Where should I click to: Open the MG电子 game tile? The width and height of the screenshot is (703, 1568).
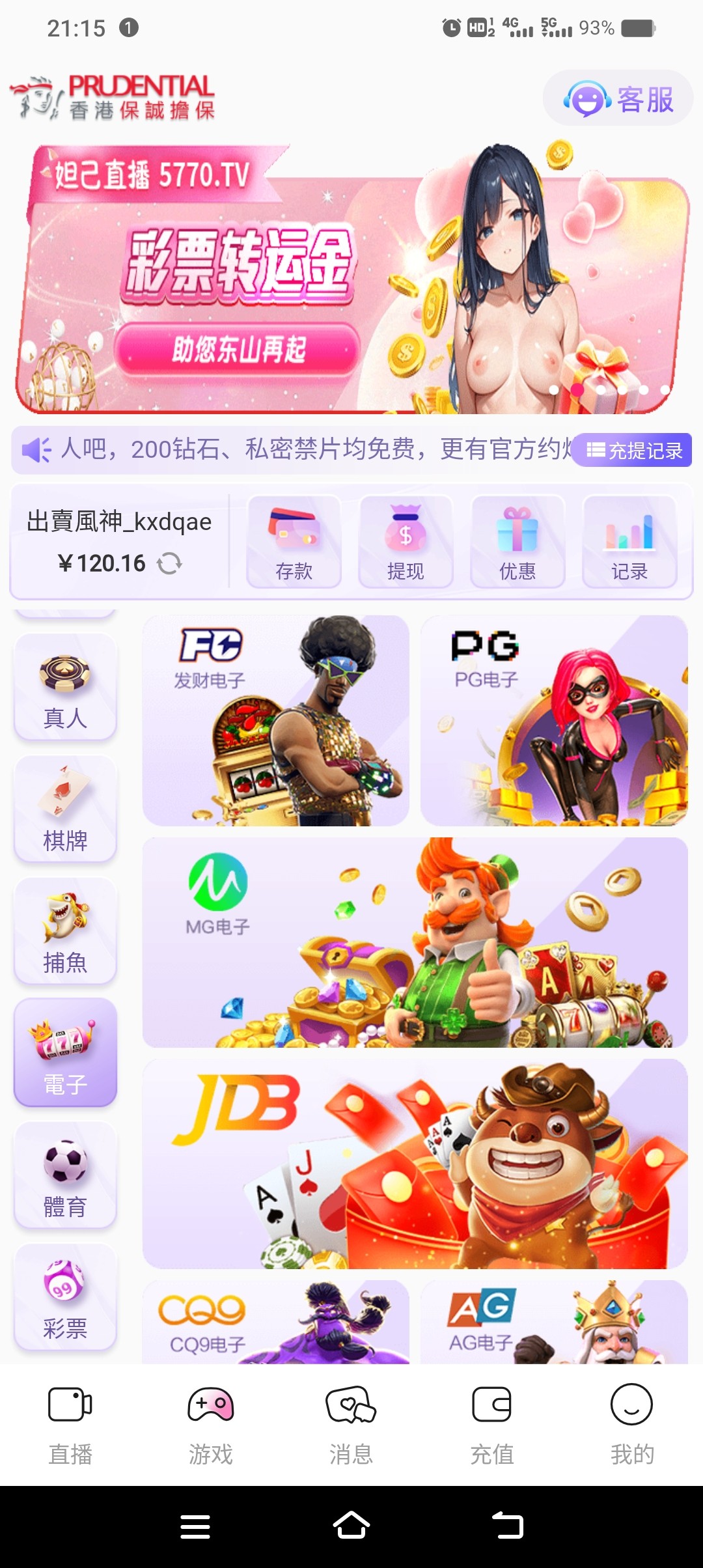point(415,942)
